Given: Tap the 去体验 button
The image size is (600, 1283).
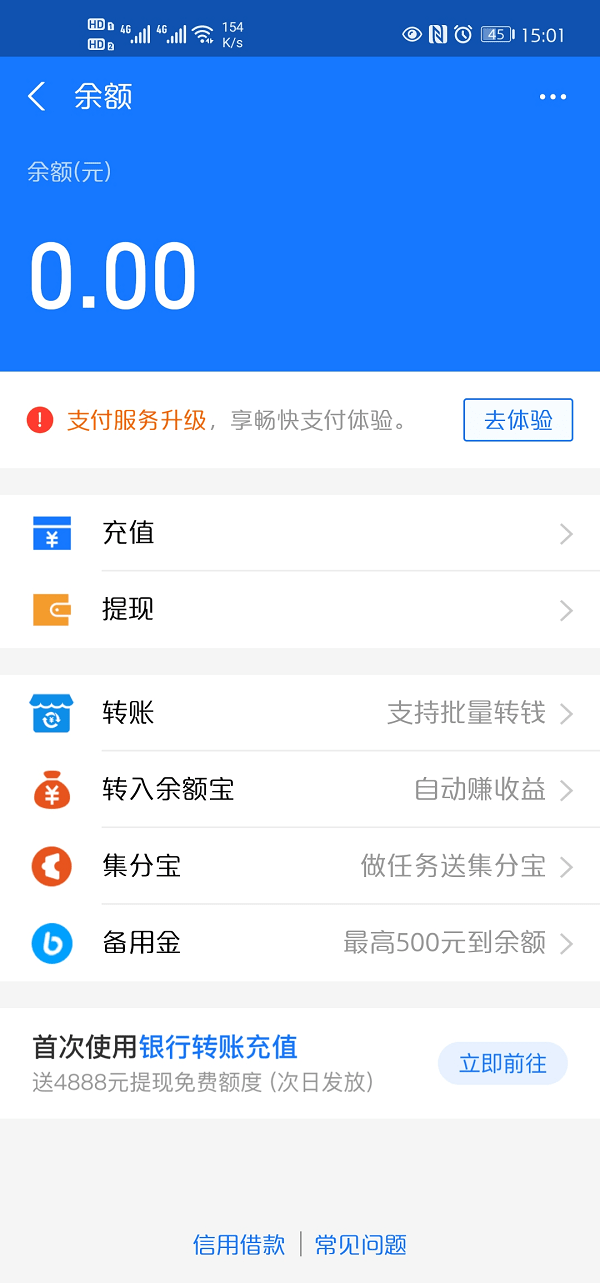Looking at the screenshot, I should pos(518,420).
